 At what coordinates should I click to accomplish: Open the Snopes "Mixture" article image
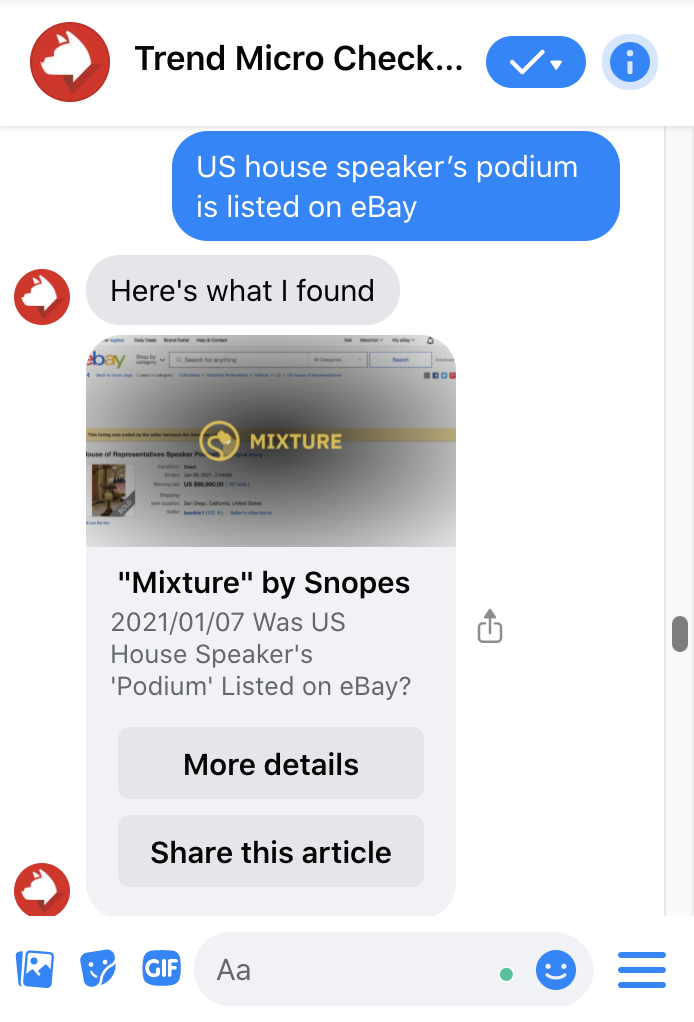271,441
